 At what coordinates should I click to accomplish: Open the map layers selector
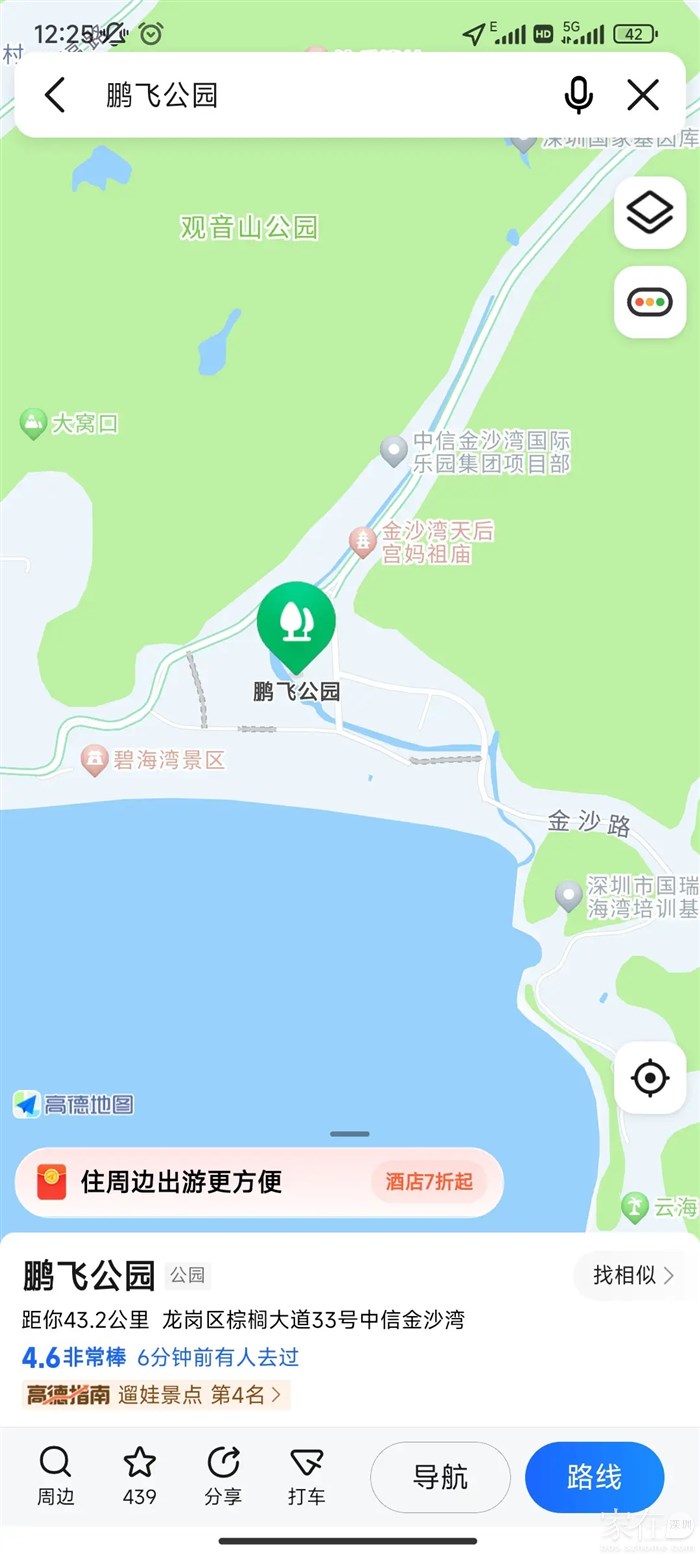(x=650, y=212)
